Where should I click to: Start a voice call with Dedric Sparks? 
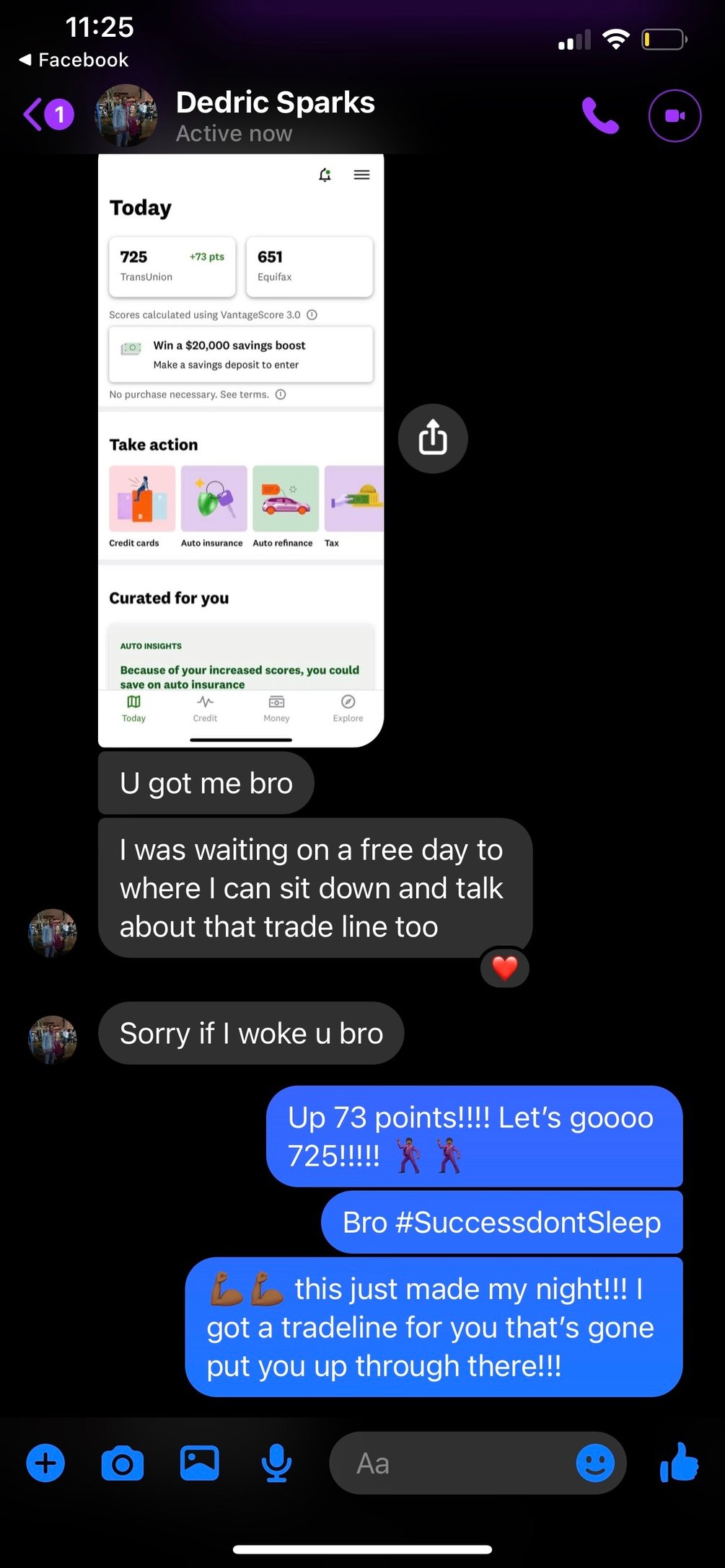[x=599, y=115]
